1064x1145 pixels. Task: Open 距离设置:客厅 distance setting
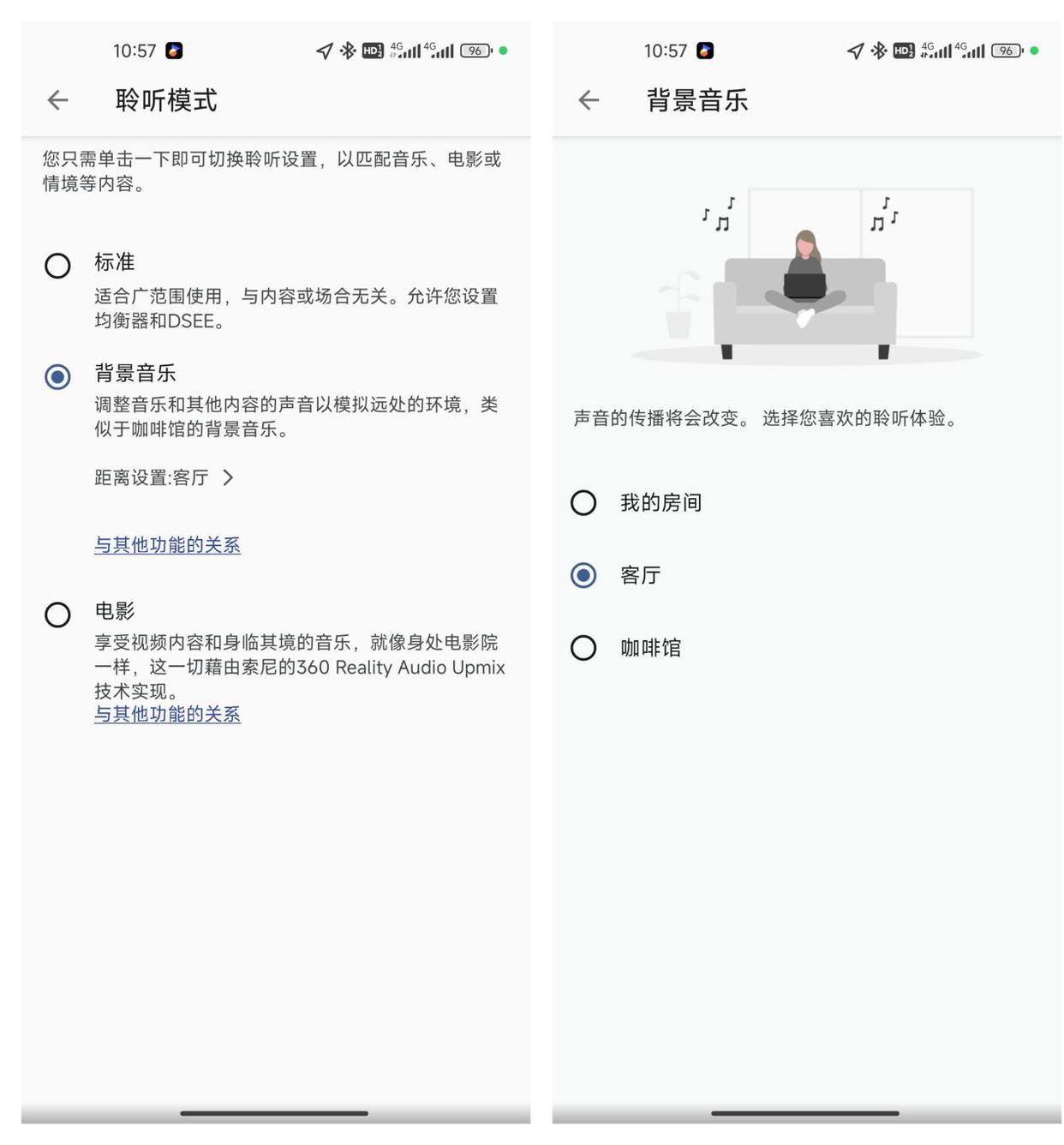(164, 477)
